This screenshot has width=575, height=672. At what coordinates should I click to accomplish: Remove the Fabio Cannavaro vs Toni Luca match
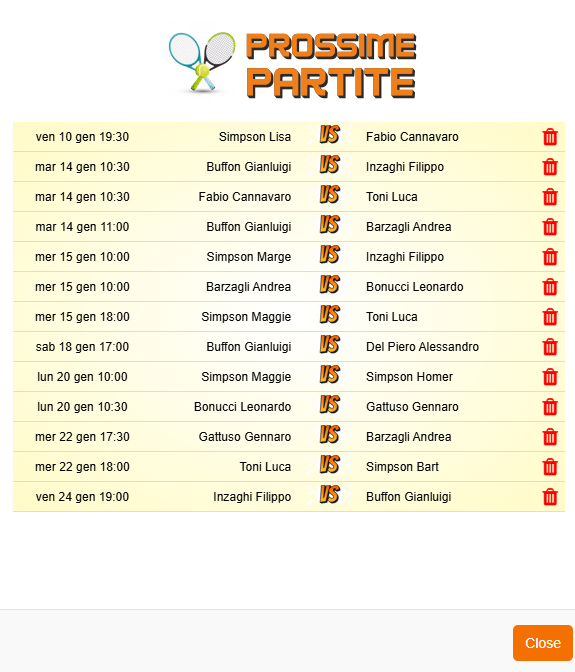(x=550, y=197)
